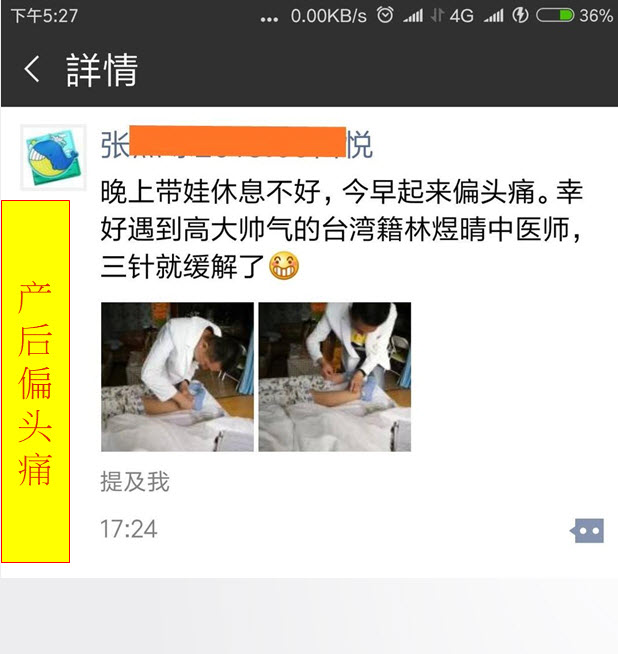Viewport: 618px width, 654px height.
Task: Open the poster's whale avatar profile
Action: pos(53,157)
